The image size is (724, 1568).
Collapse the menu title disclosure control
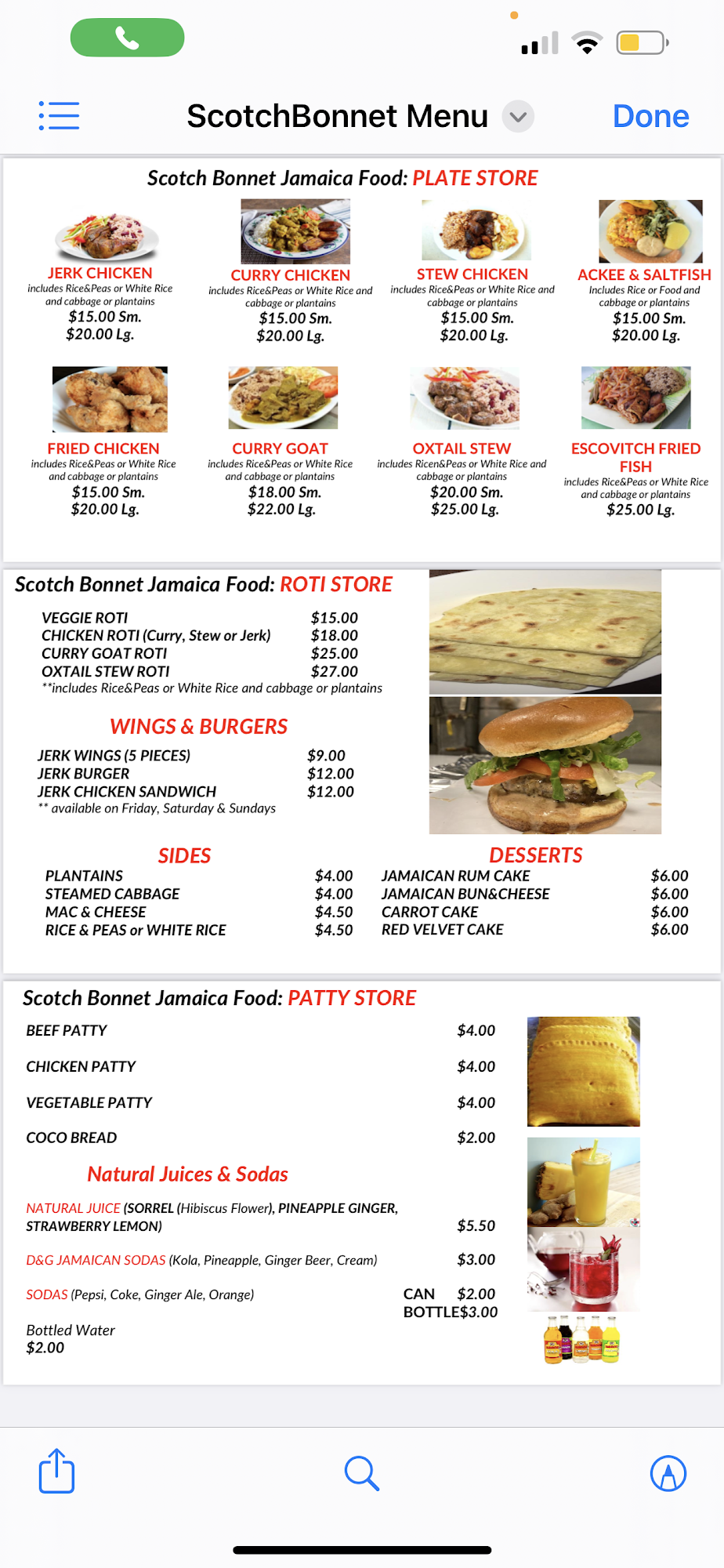[x=516, y=116]
